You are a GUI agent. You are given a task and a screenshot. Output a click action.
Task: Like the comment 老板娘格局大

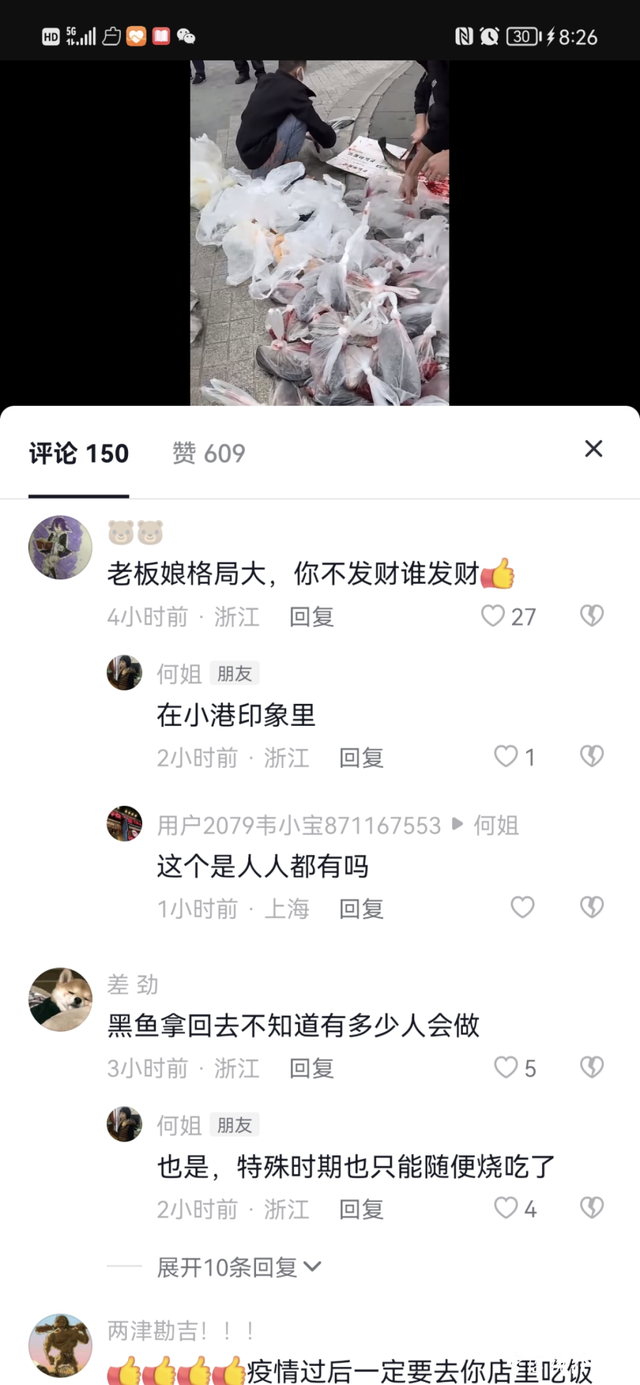[x=494, y=616]
